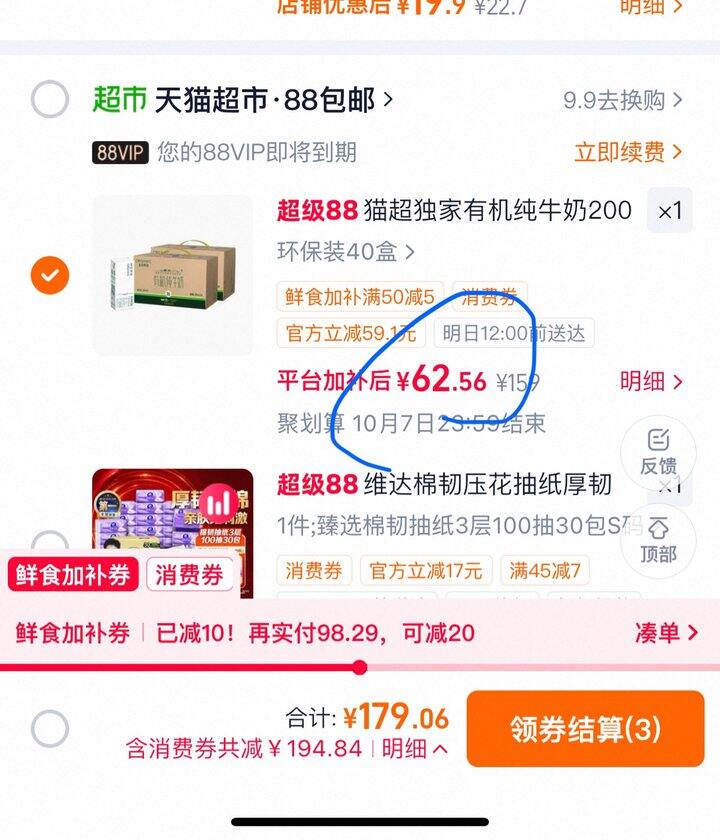This screenshot has width=720, height=840.
Task: Open the 官方立减17元 tag on 维达抽纸
Action: point(426,571)
